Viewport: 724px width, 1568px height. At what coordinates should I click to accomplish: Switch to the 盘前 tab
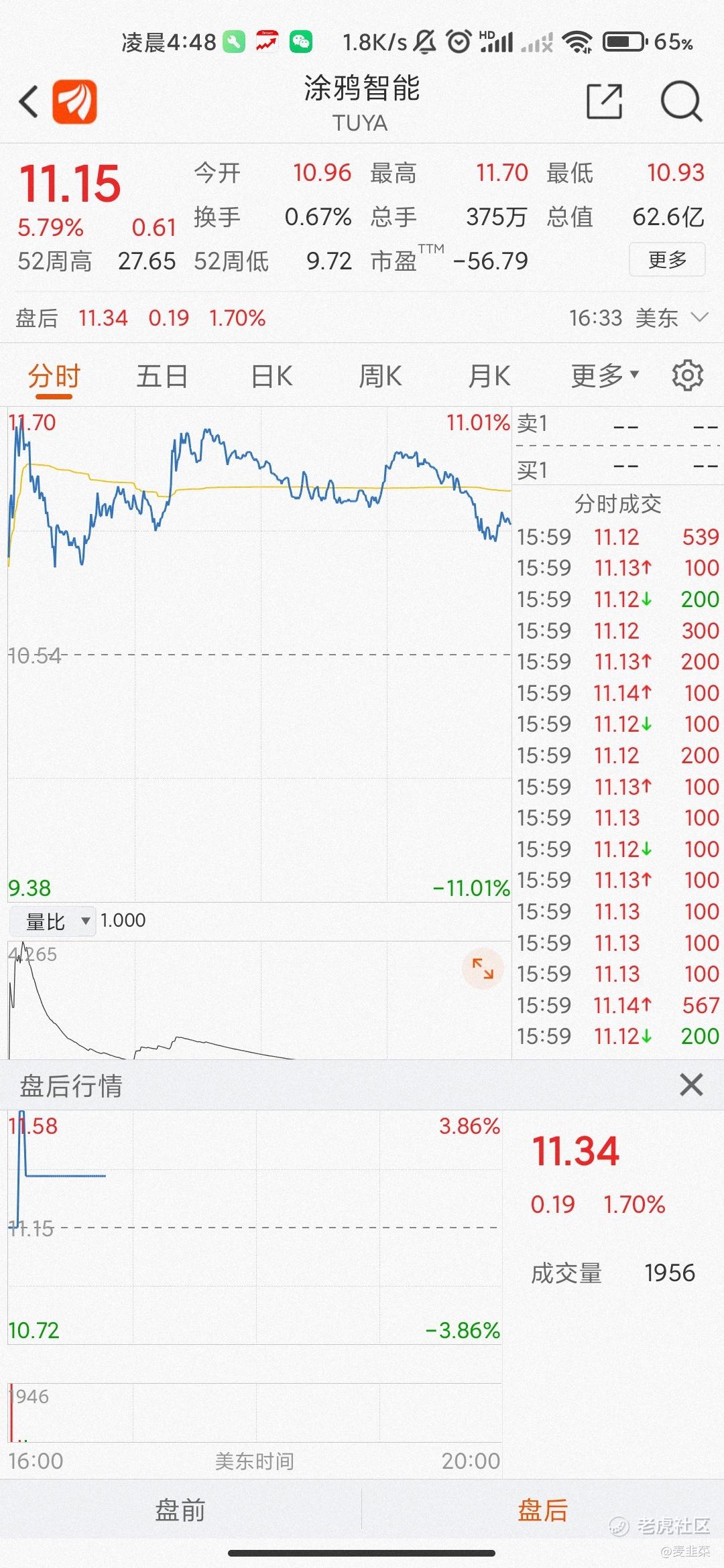pyautogui.click(x=180, y=1510)
